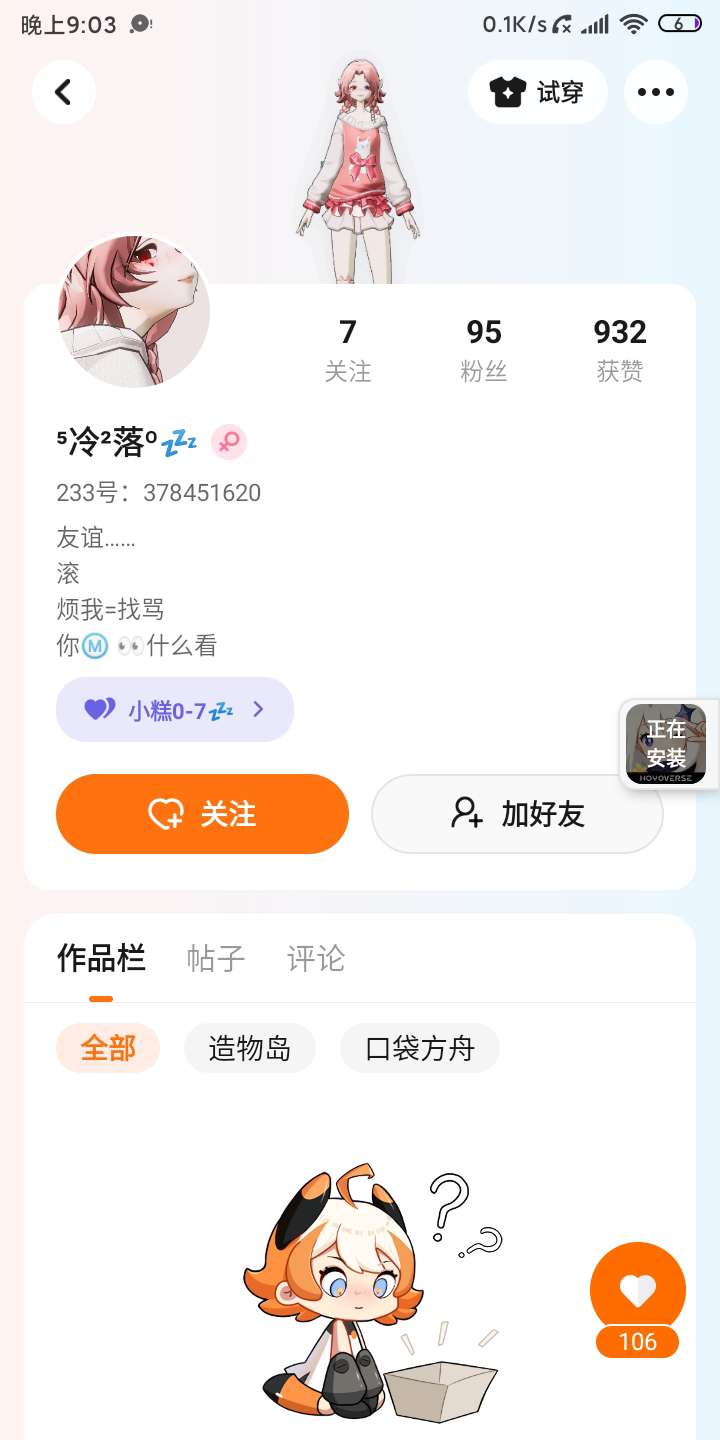Open the 正在安装 floating install widget
Viewport: 720px width, 1440px height.
point(666,744)
